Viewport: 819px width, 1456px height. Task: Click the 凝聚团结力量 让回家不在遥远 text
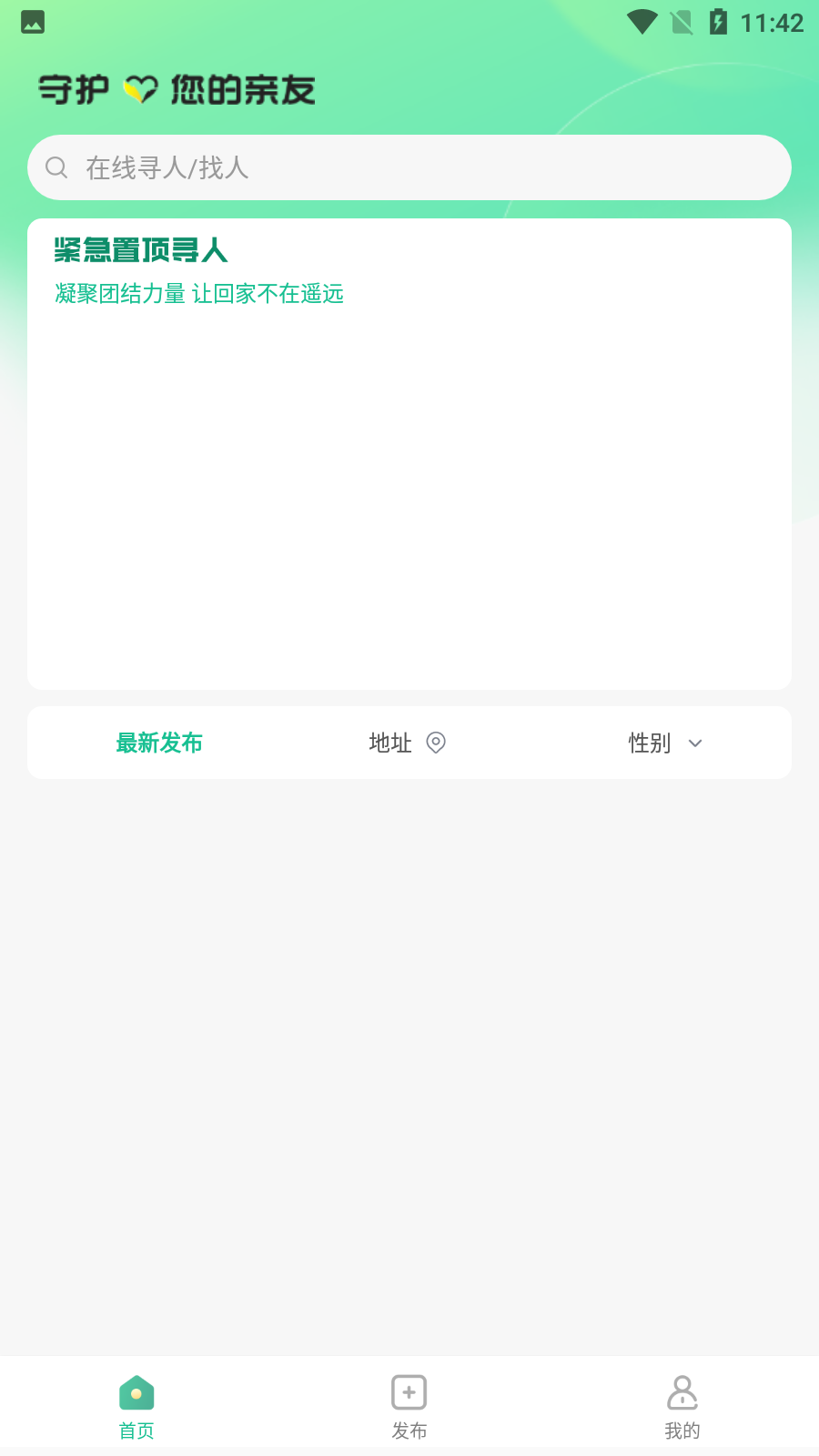tap(198, 294)
